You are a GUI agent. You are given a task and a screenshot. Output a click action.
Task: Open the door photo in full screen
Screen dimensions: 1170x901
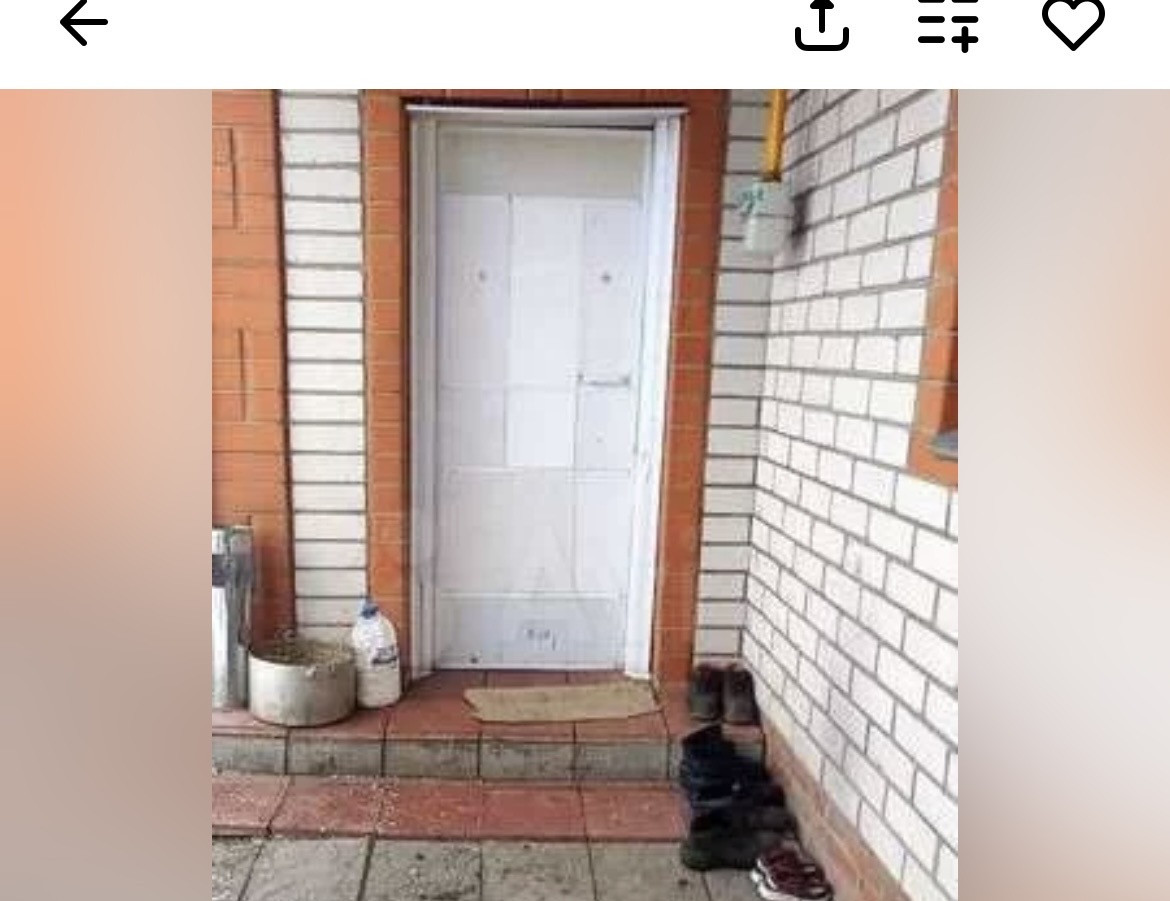[x=585, y=495]
